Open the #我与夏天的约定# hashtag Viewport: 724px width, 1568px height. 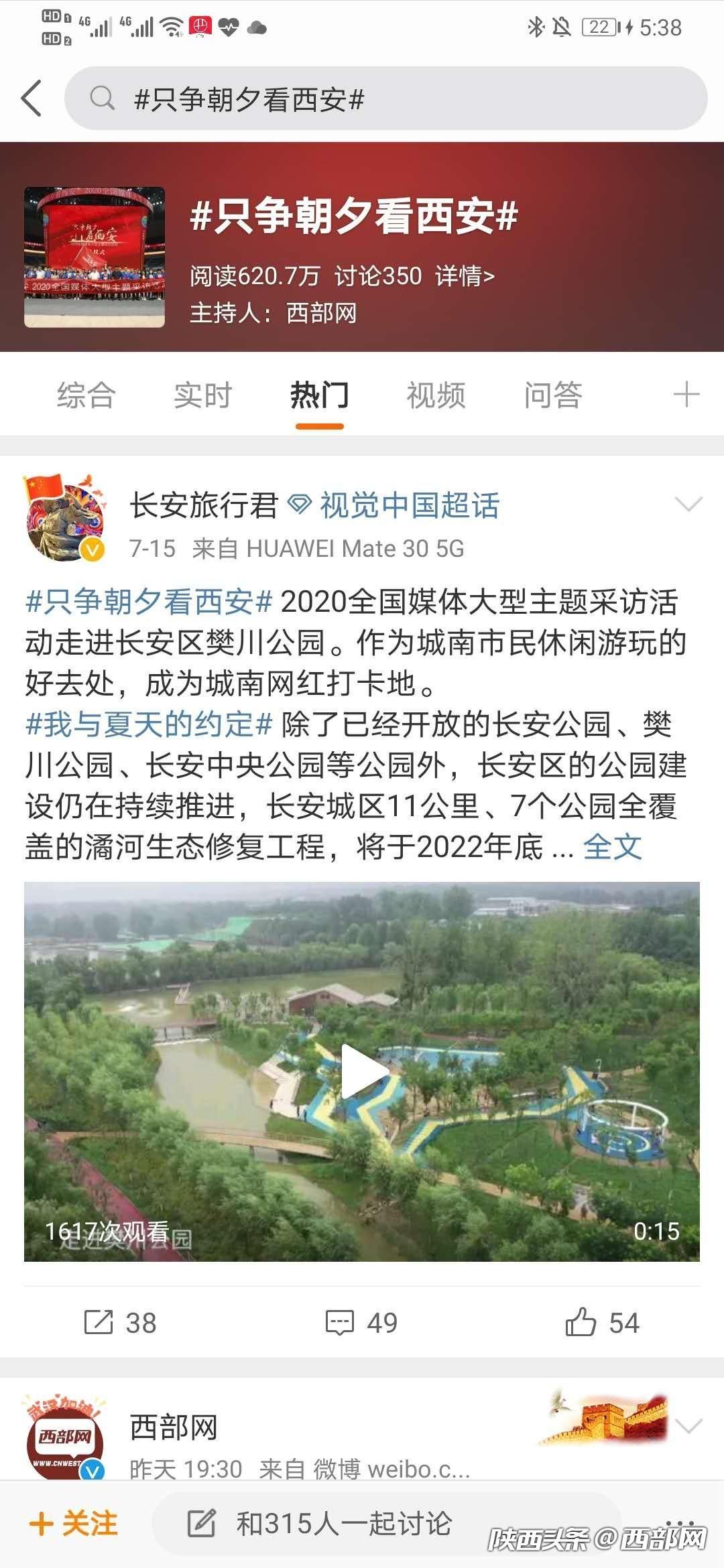149,724
